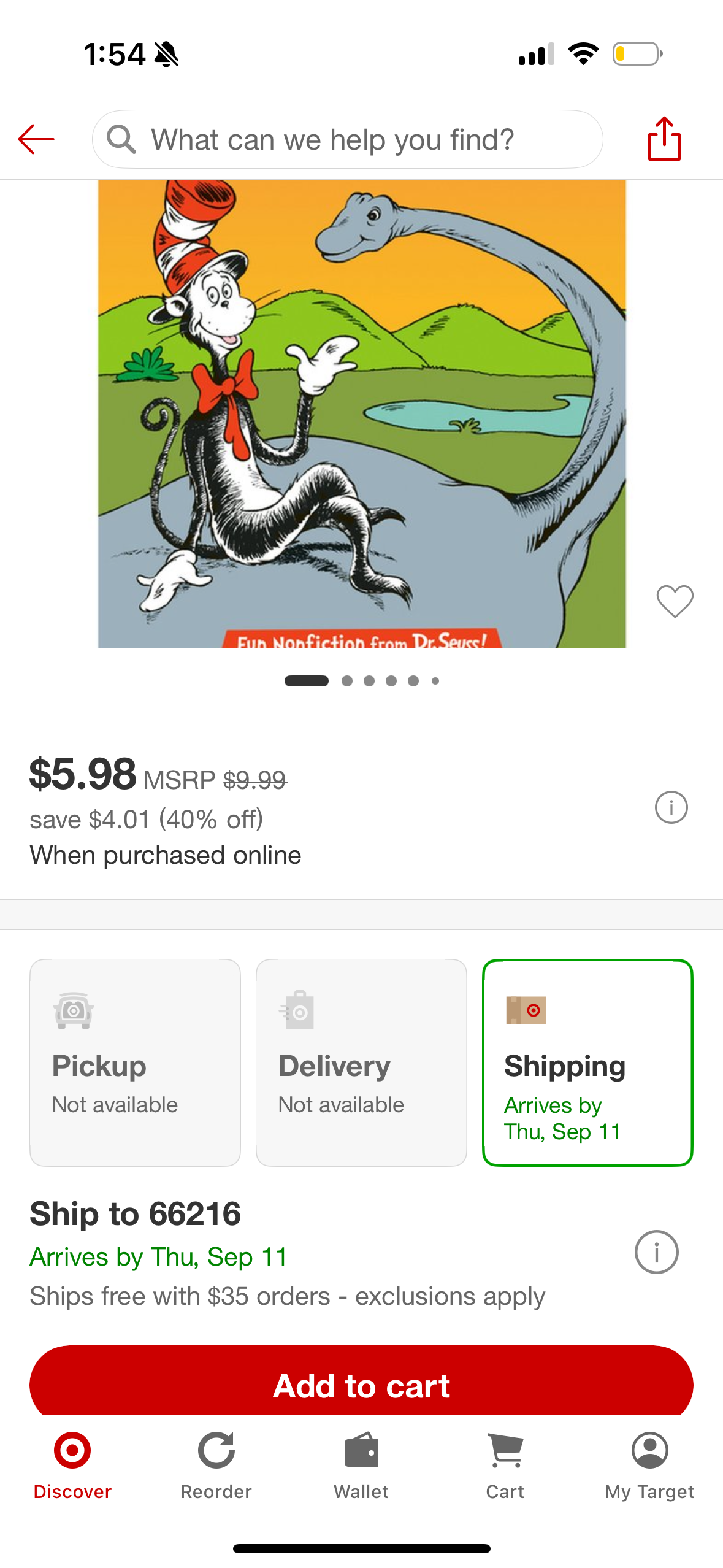
Task: Favorite this book with the heart icon
Action: [x=675, y=601]
